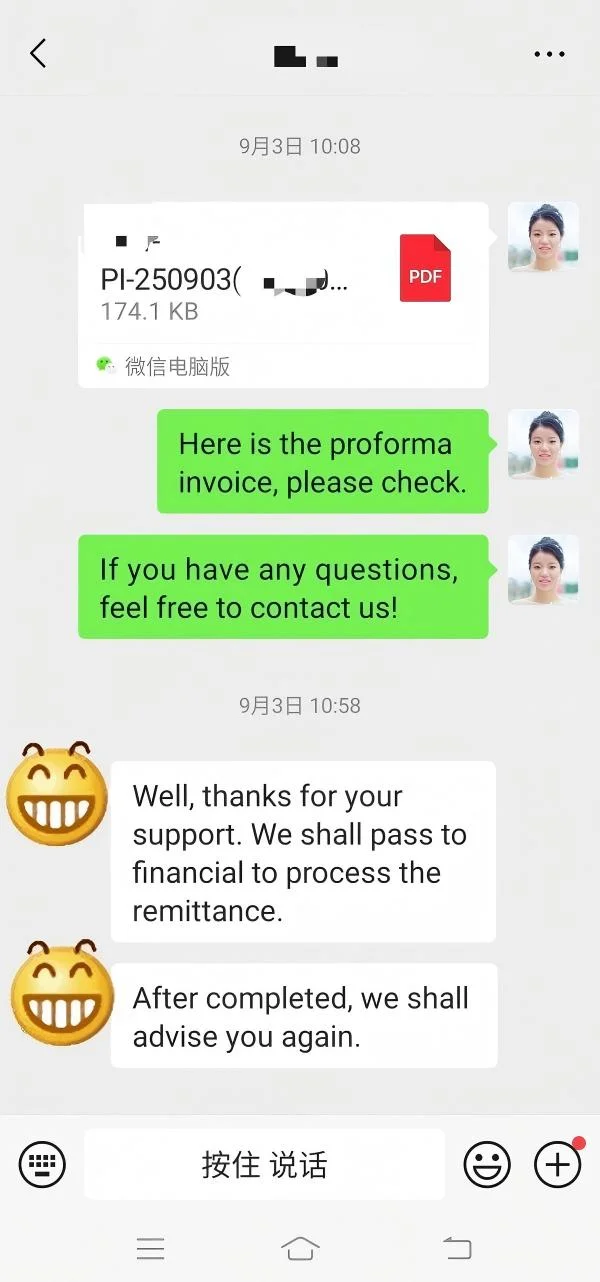This screenshot has width=600, height=1282.
Task: Go back to the chat list
Action: [38, 53]
